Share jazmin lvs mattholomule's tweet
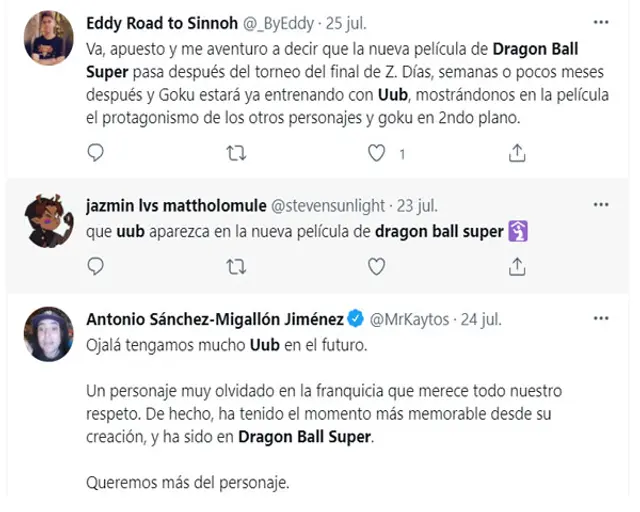The height and width of the screenshot is (512, 640). (517, 266)
